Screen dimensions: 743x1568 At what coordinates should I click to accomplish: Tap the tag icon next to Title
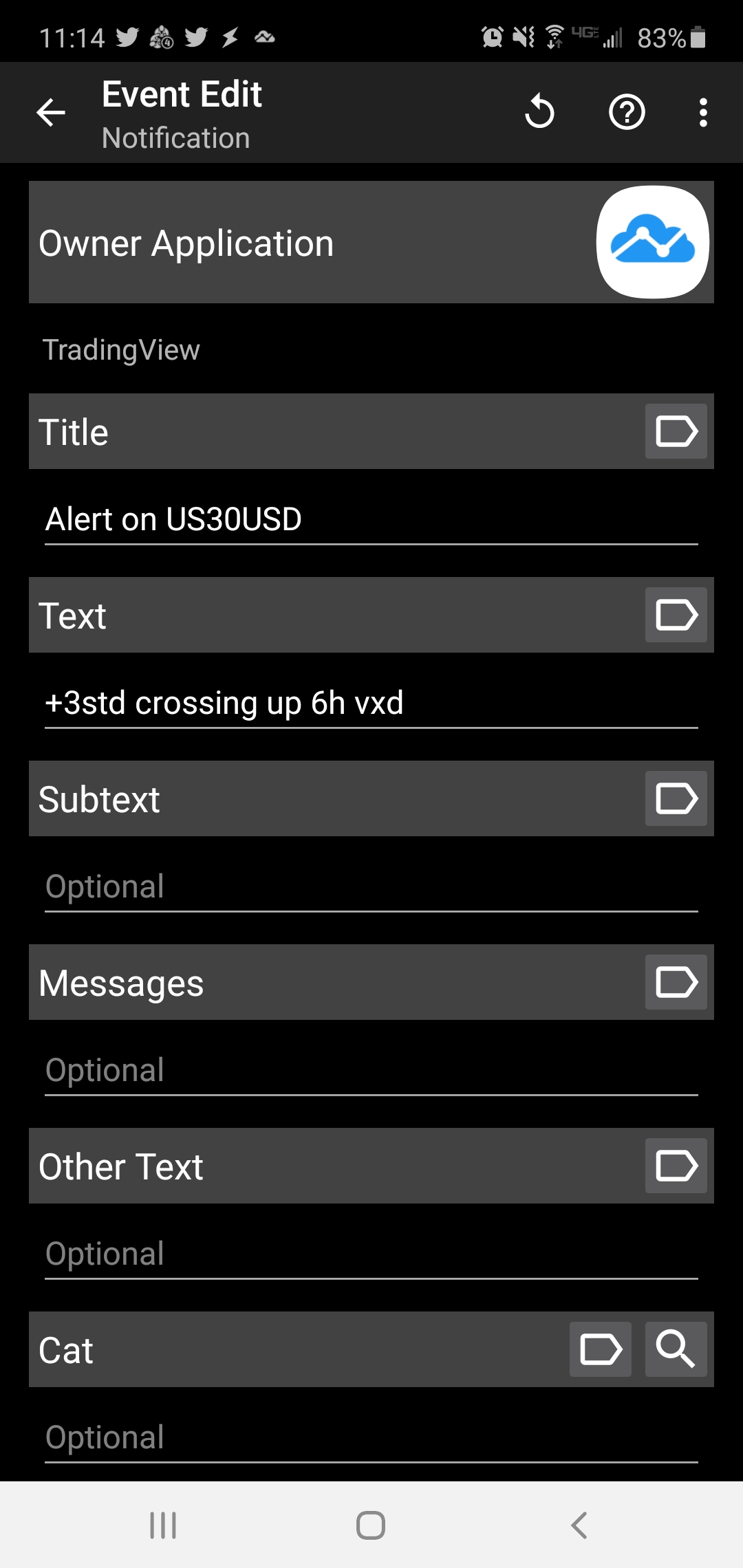pyautogui.click(x=676, y=431)
